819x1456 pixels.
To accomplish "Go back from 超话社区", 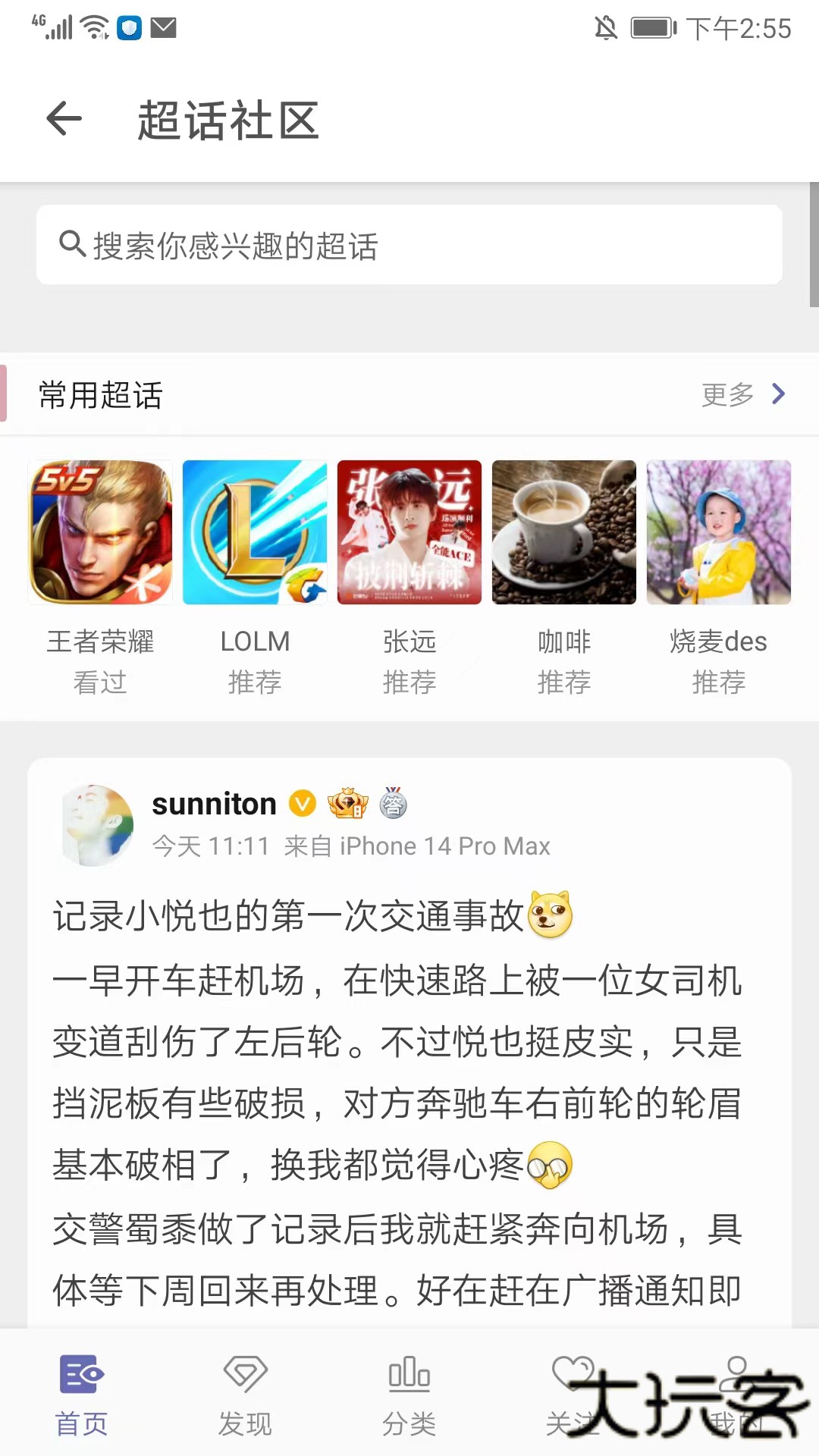I will 64,119.
